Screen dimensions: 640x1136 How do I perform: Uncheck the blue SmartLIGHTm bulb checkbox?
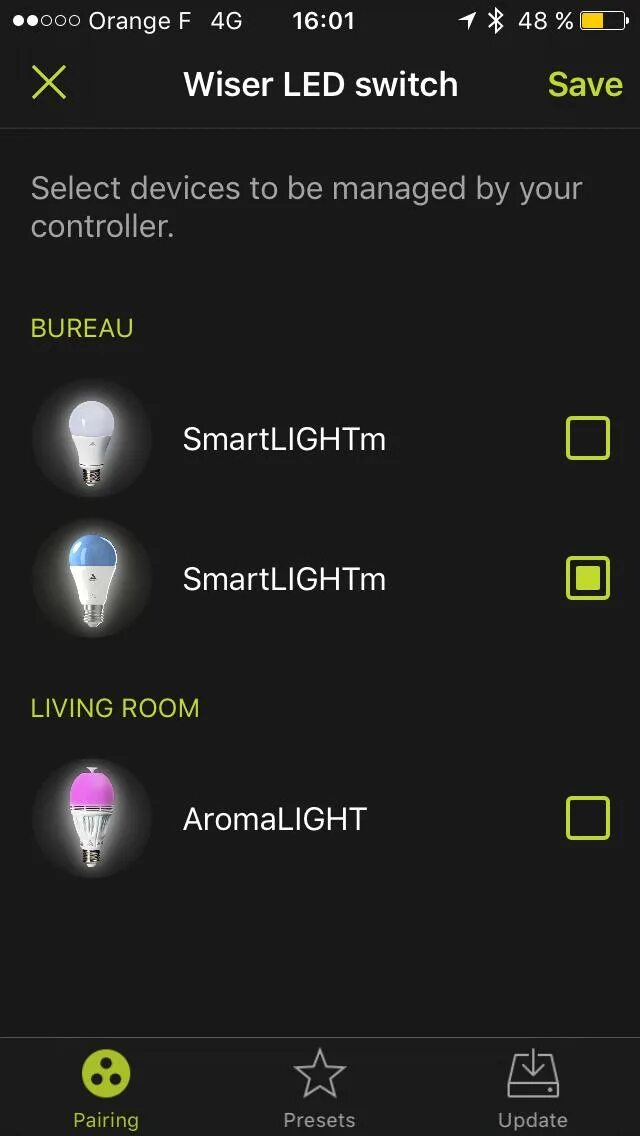click(x=587, y=578)
